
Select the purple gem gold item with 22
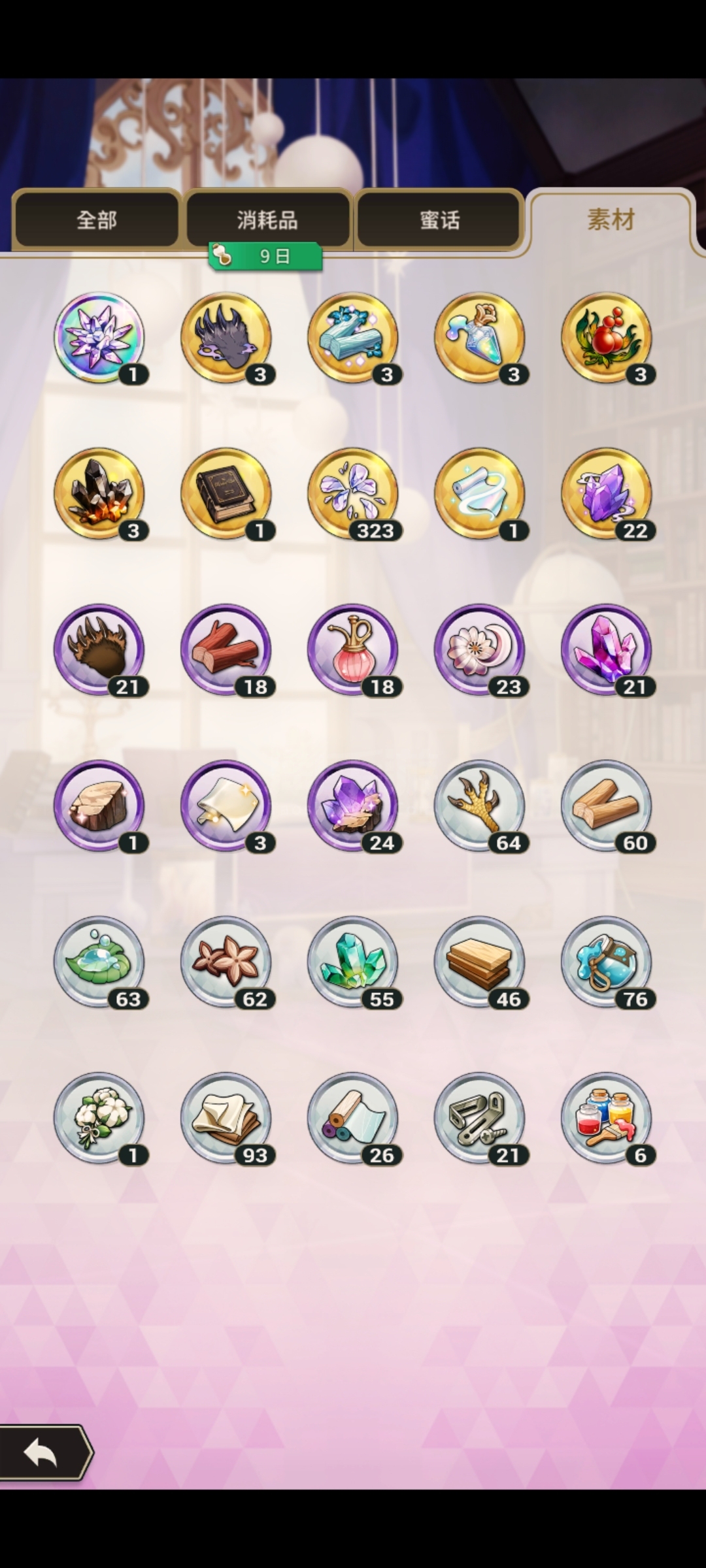(607, 493)
